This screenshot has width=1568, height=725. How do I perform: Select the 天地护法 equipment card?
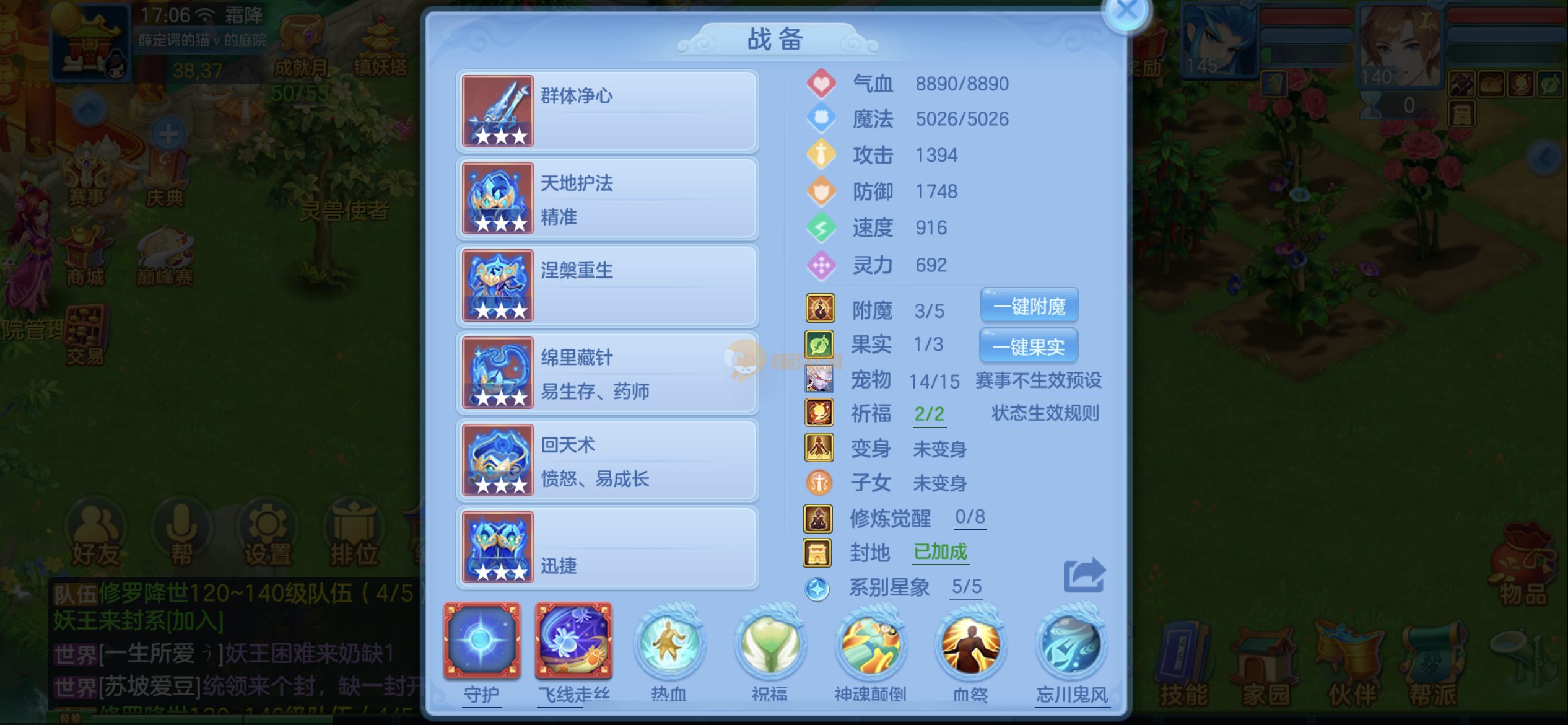tap(608, 199)
